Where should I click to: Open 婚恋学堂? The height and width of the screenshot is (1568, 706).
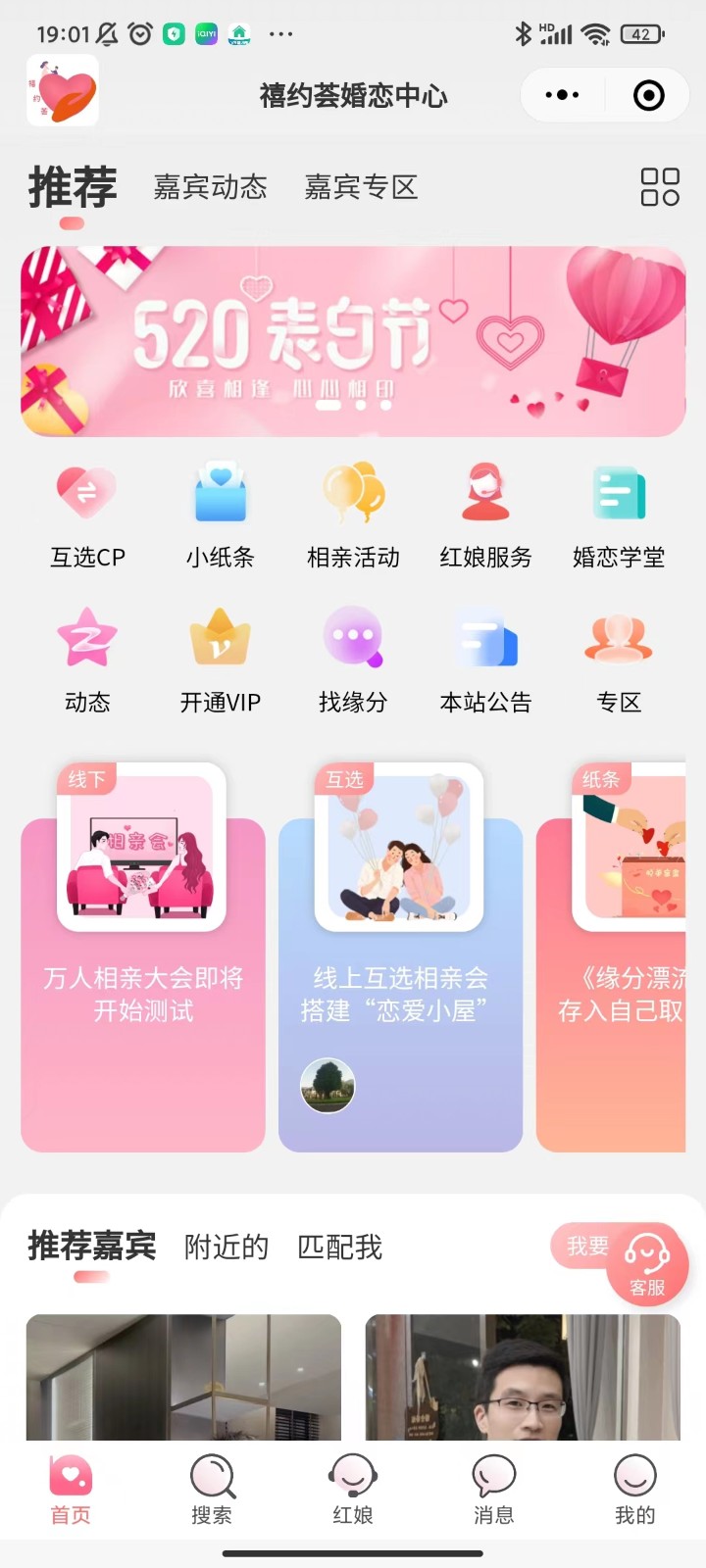tap(619, 514)
